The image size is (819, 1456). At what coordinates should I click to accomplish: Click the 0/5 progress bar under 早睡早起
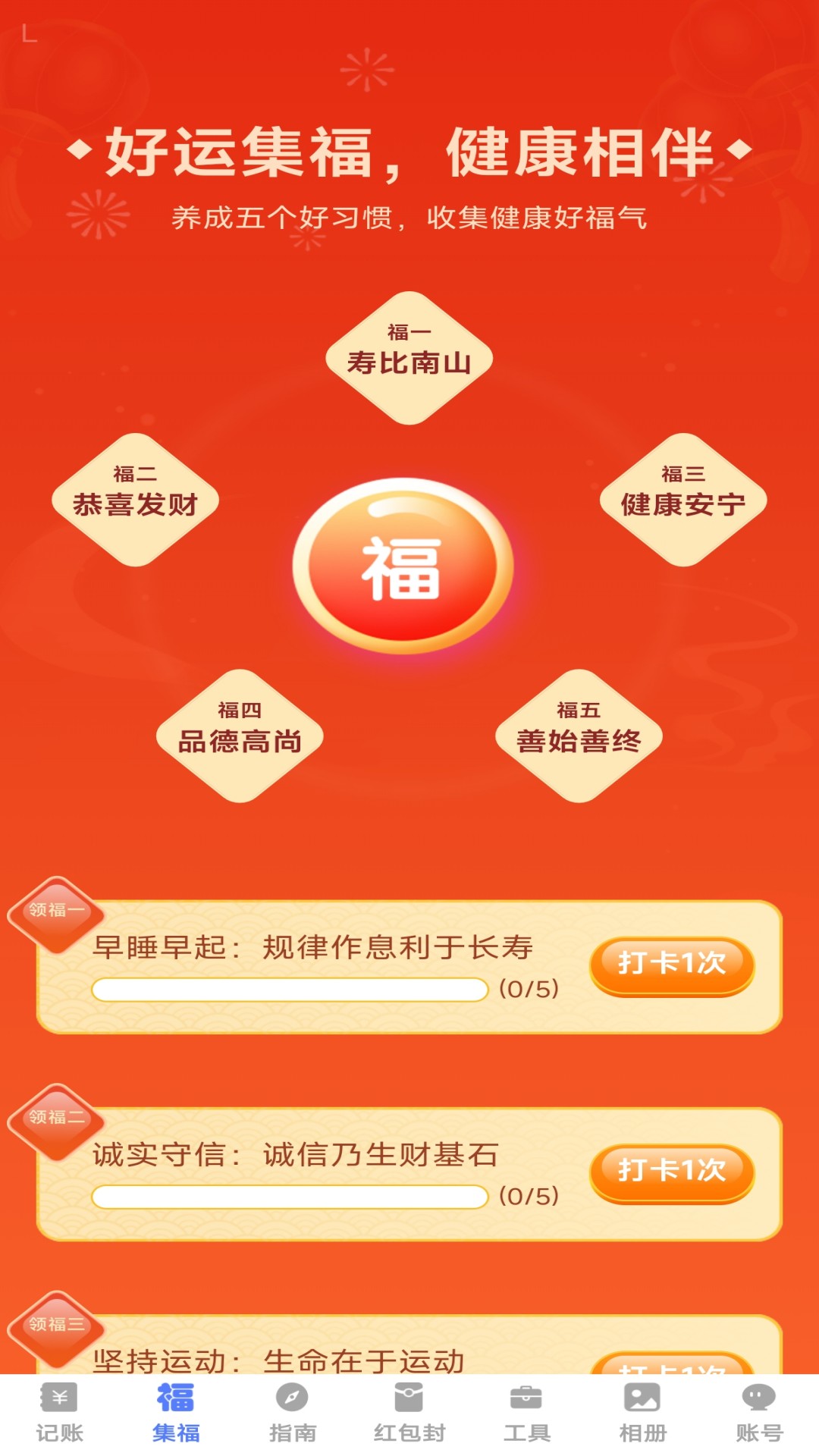pyautogui.click(x=290, y=990)
